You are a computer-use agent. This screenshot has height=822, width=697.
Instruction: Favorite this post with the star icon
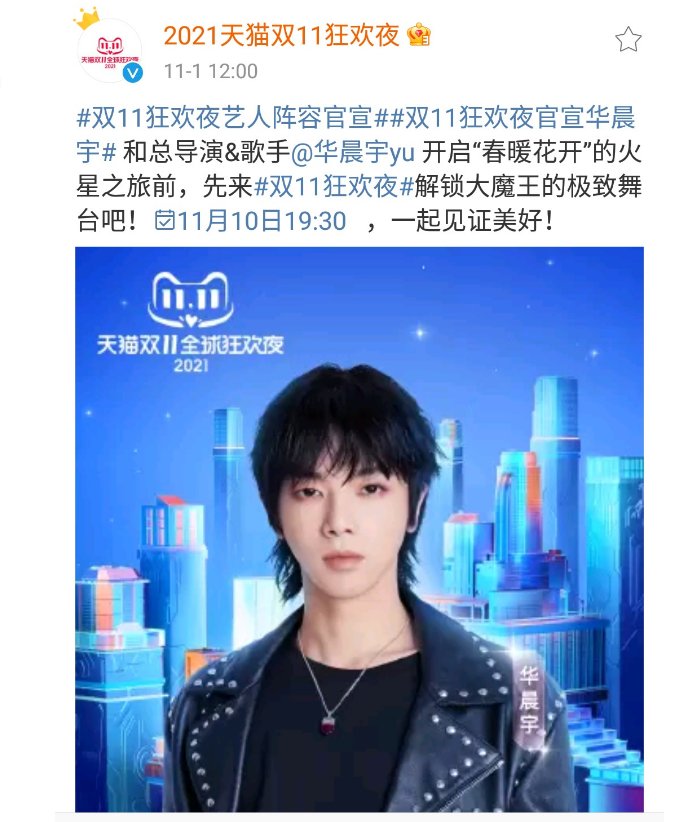[627, 39]
